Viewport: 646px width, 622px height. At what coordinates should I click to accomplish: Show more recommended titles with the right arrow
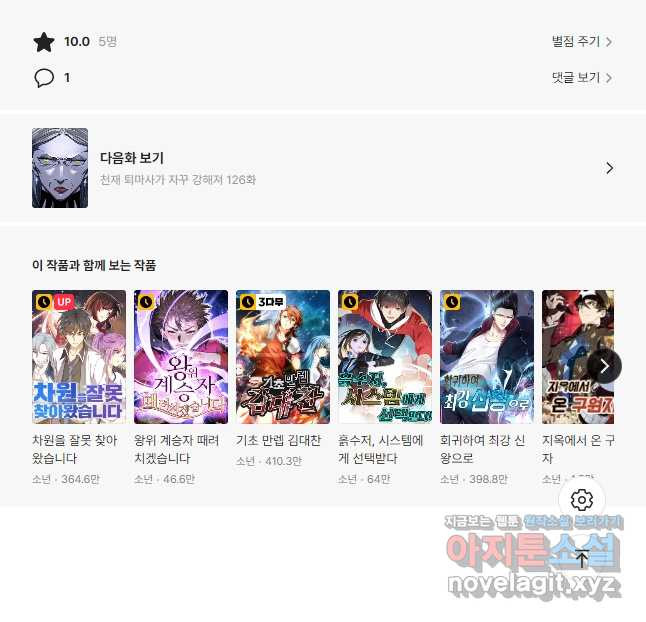(x=603, y=365)
